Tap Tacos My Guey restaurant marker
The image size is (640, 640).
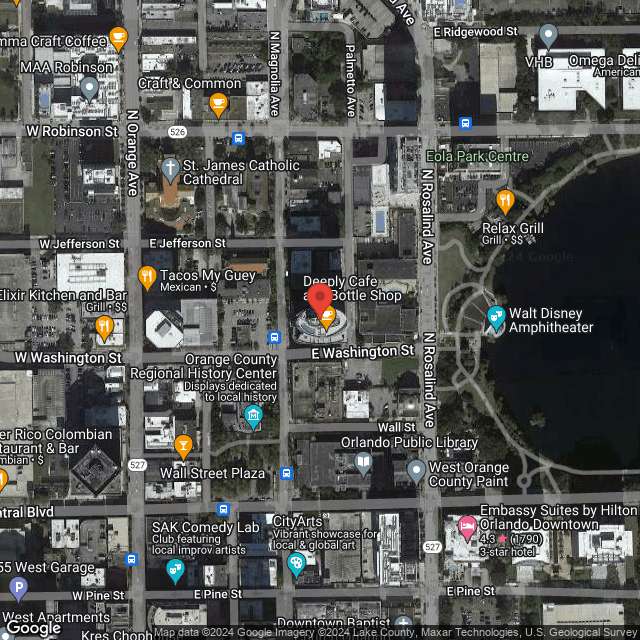point(148,275)
